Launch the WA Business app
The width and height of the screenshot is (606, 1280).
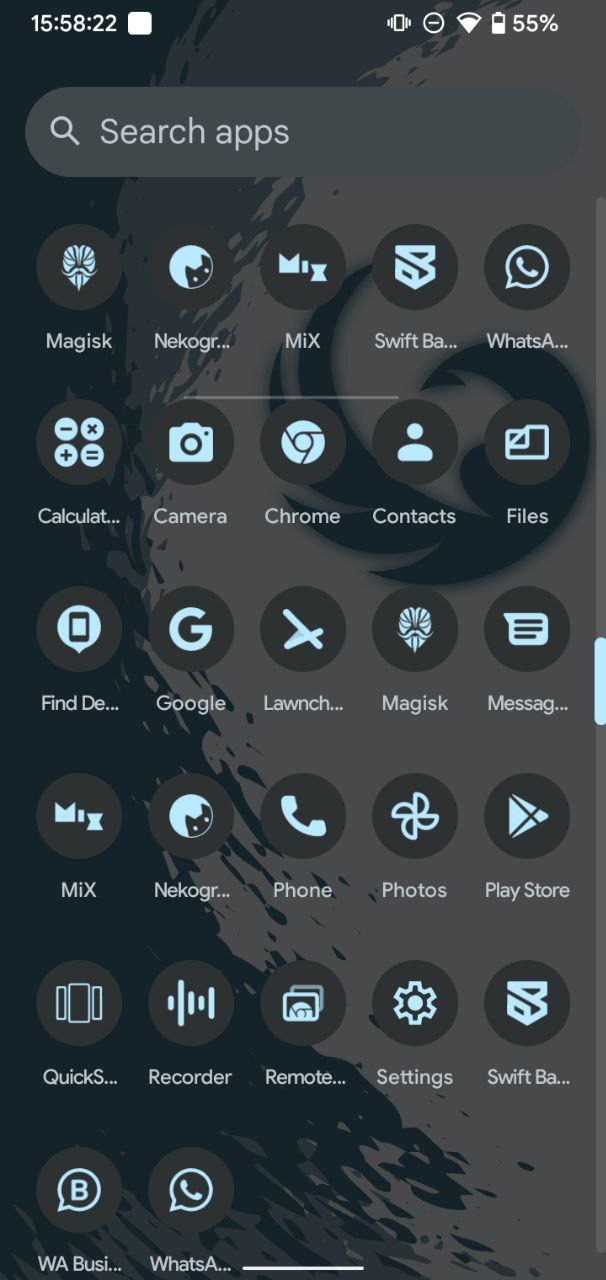point(79,1190)
